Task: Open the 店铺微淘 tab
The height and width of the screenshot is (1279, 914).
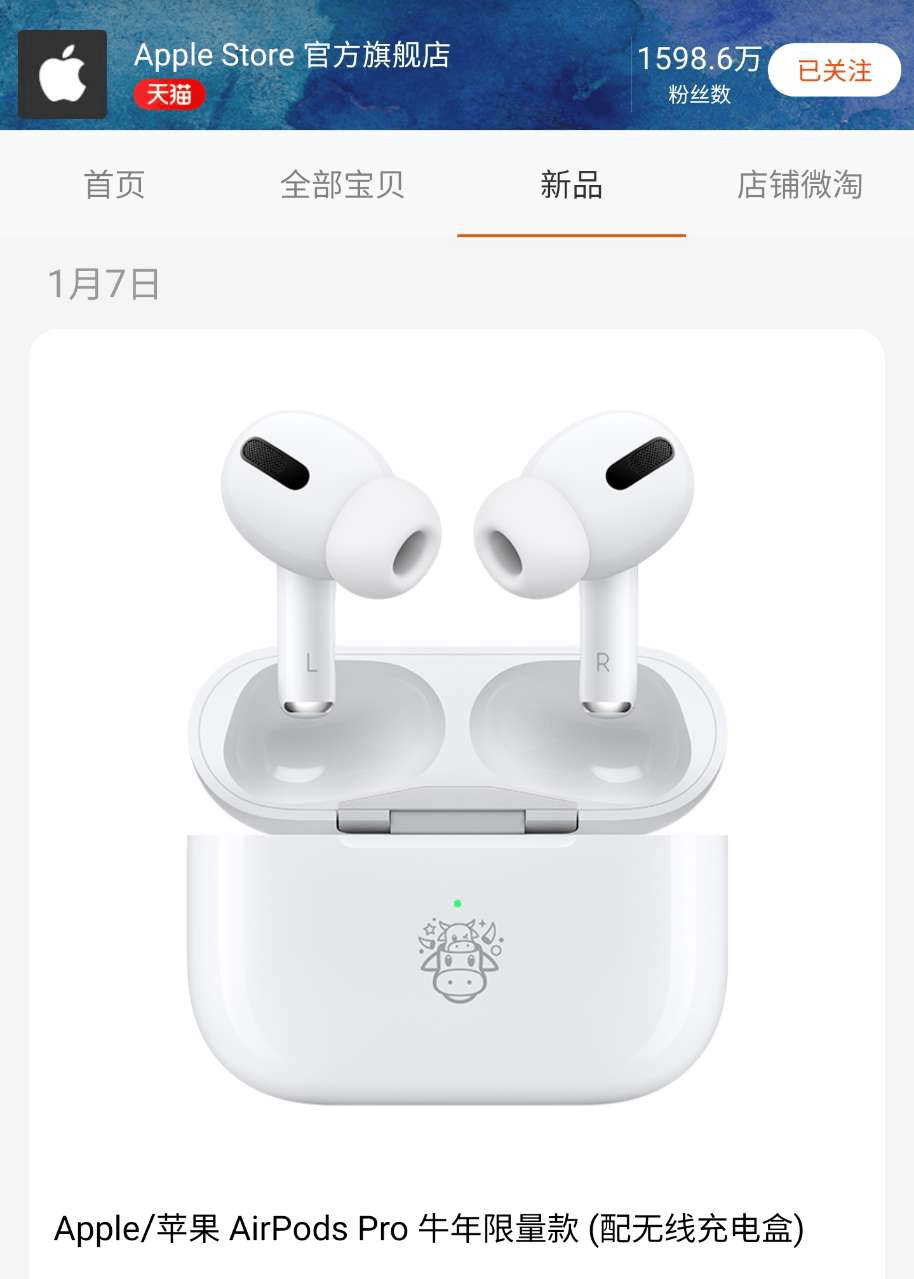Action: point(799,186)
